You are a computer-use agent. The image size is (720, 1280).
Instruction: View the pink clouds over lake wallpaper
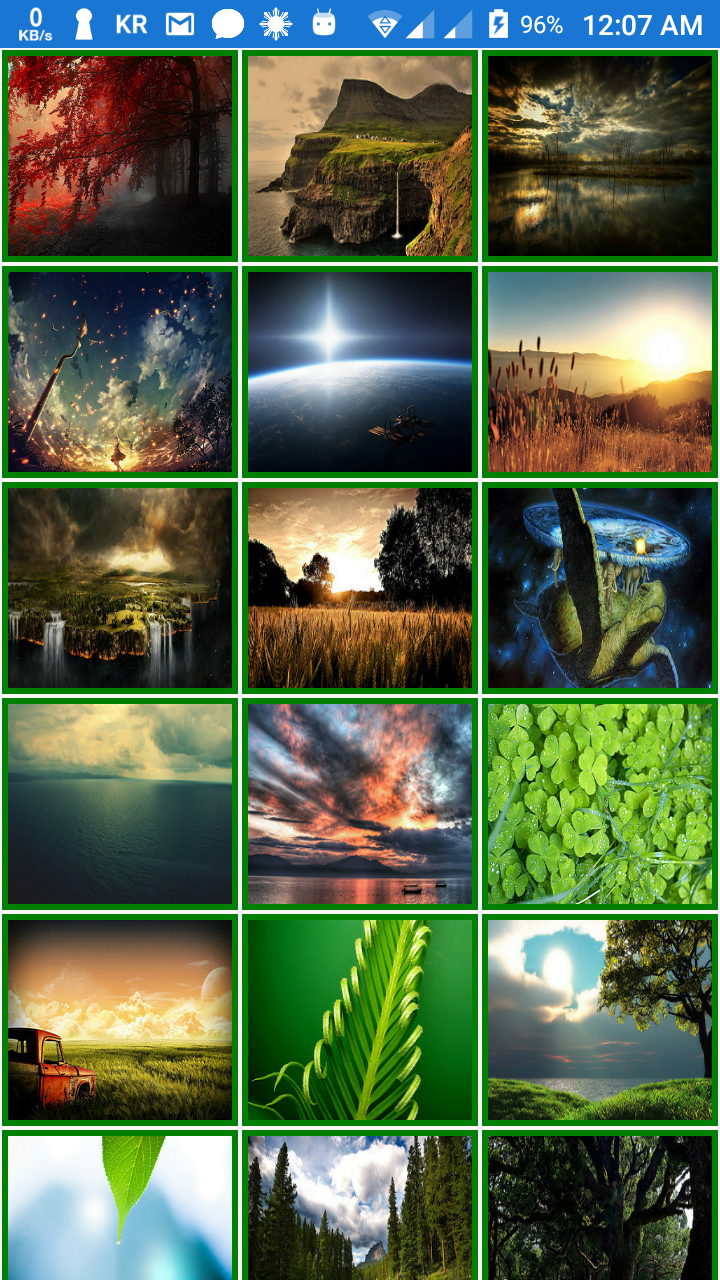coord(360,804)
